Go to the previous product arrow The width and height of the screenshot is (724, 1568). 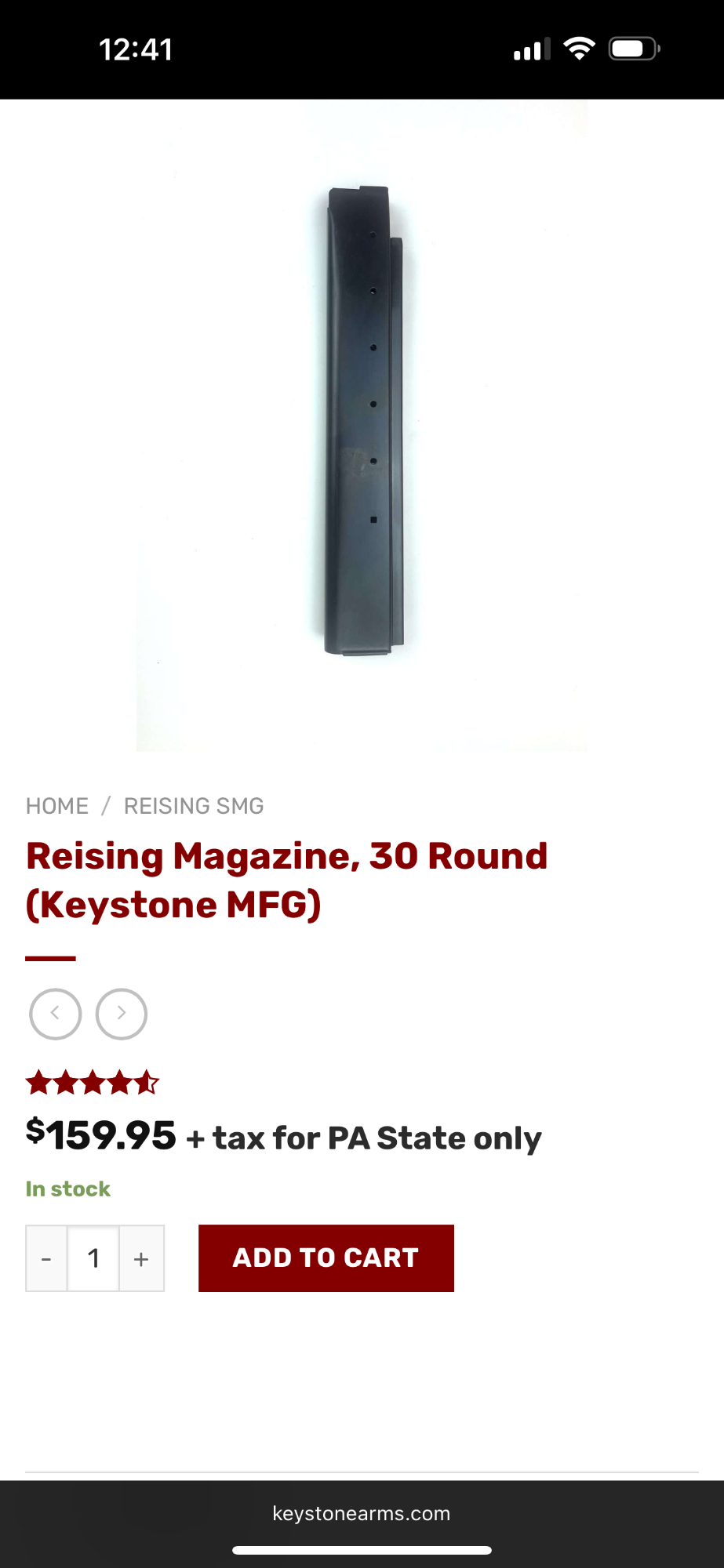tap(55, 1014)
